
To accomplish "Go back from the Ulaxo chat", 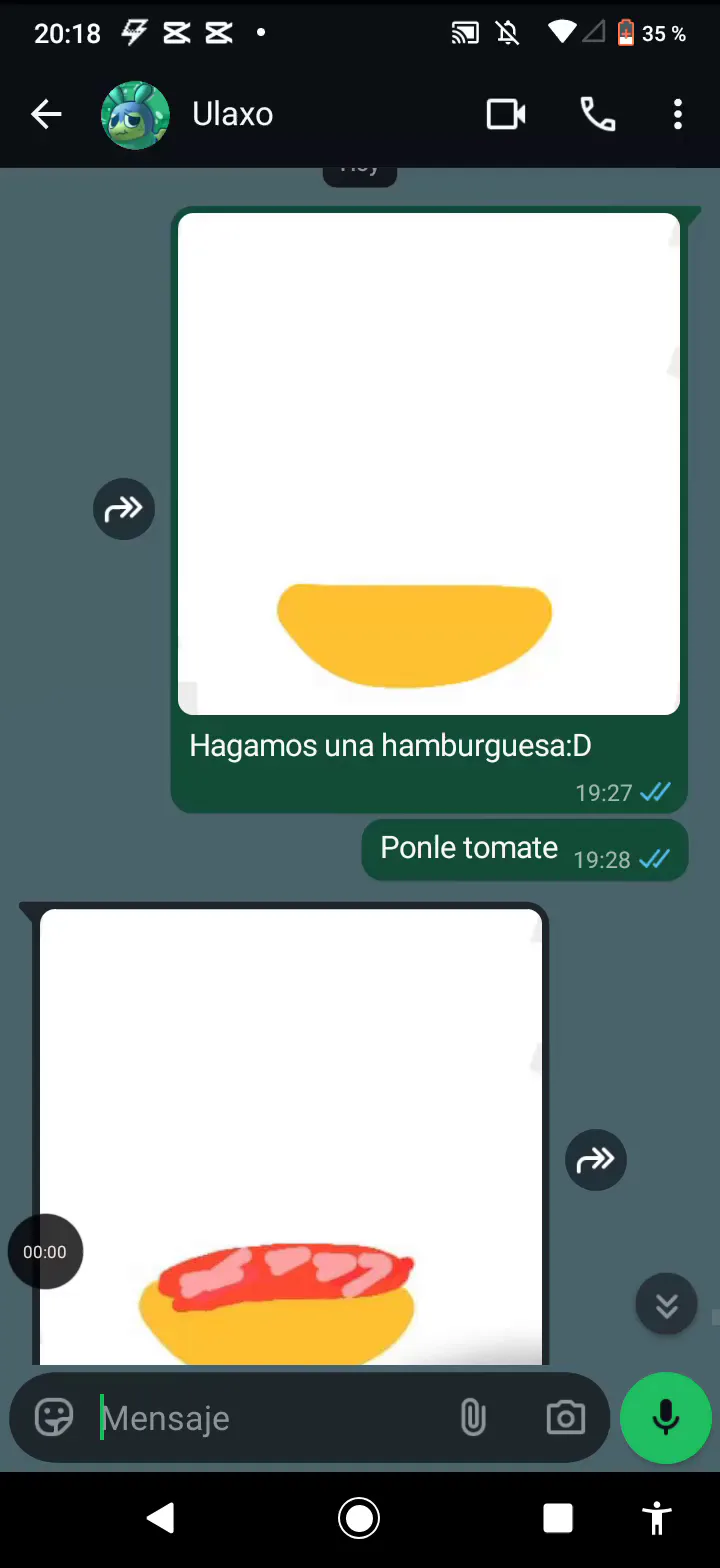I will [x=46, y=115].
